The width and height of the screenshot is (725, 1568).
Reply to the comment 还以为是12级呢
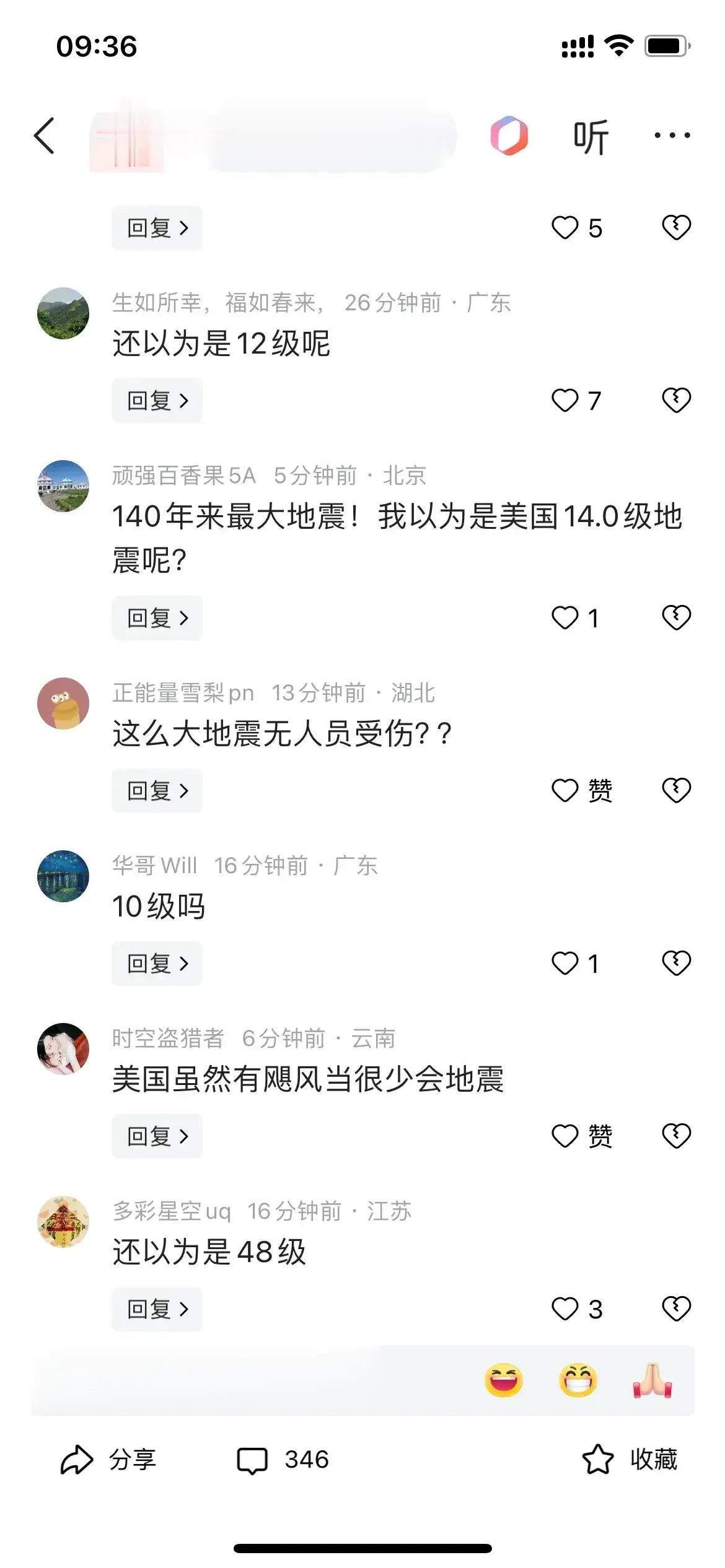click(157, 401)
